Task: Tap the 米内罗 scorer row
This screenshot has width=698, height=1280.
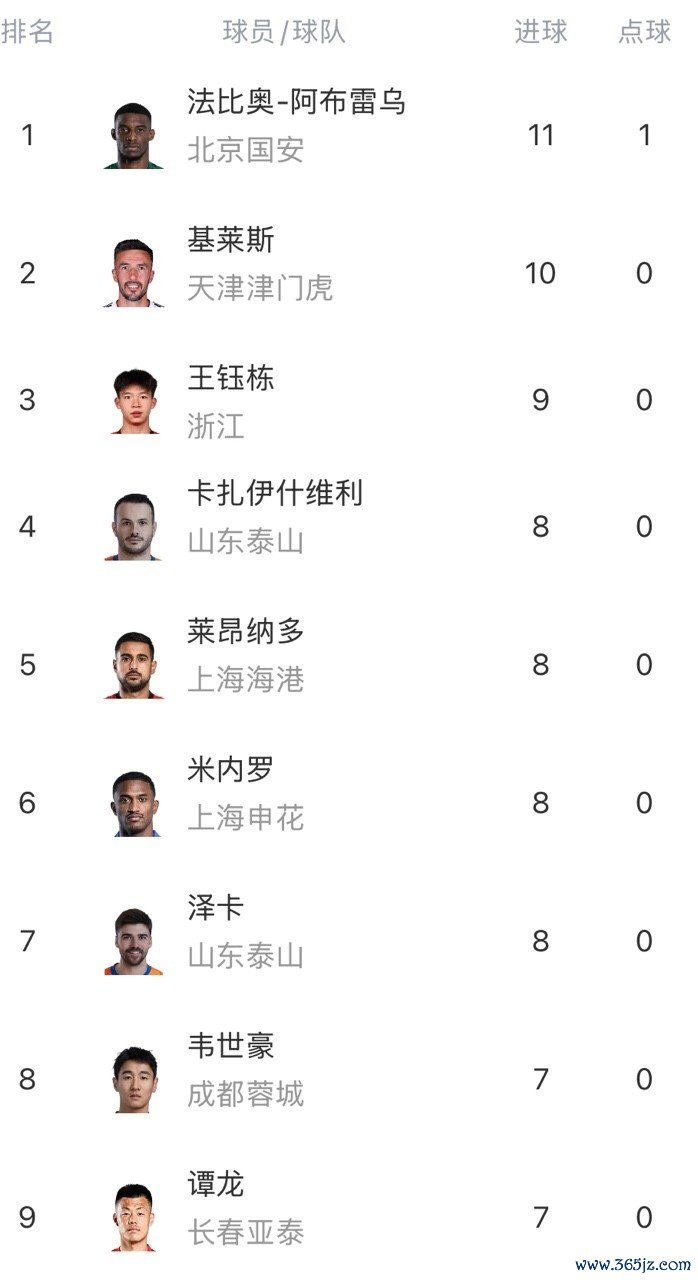Action: [349, 802]
